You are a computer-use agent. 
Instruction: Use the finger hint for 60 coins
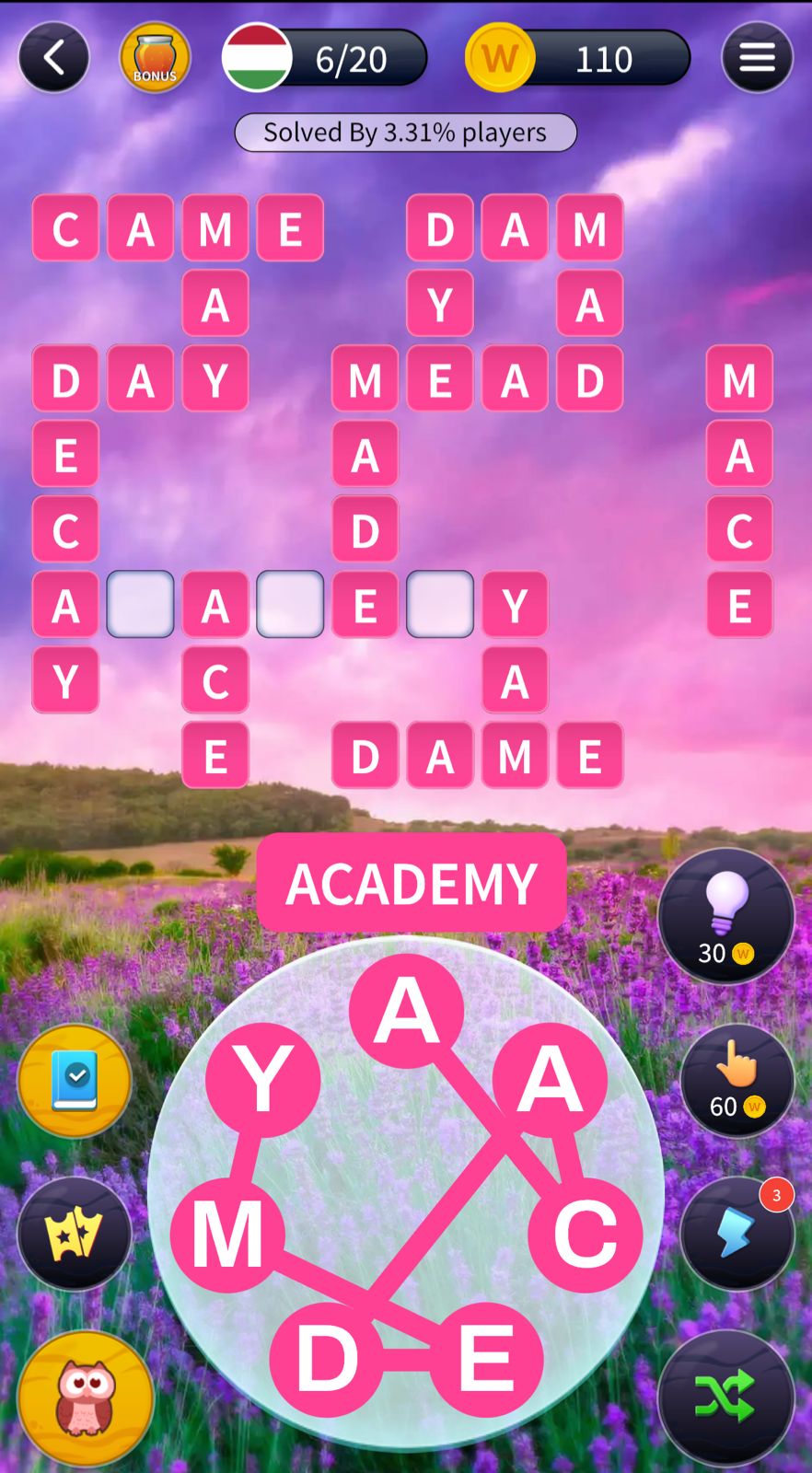[x=737, y=1081]
